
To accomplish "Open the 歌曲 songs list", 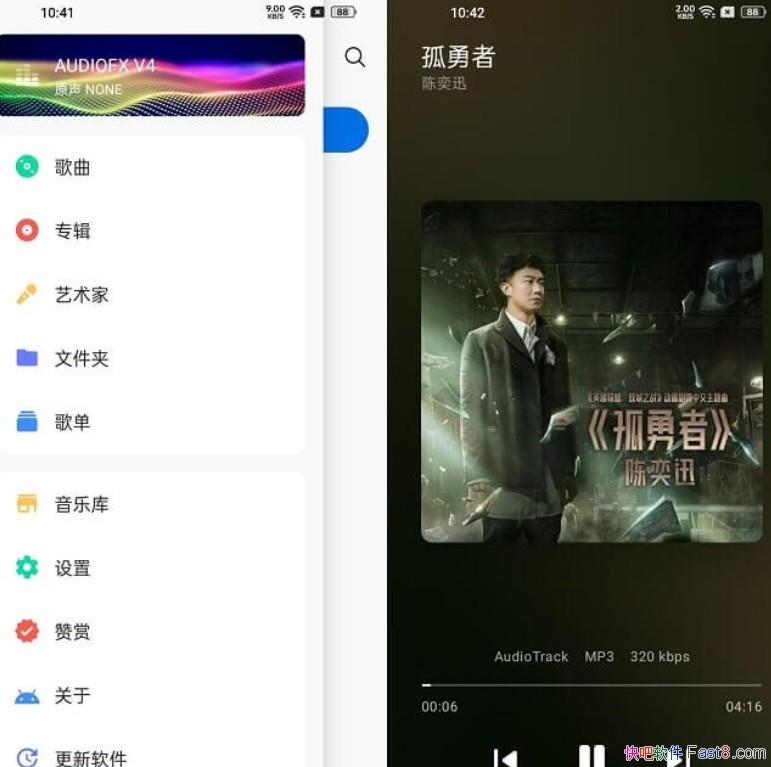I will click(x=72, y=167).
